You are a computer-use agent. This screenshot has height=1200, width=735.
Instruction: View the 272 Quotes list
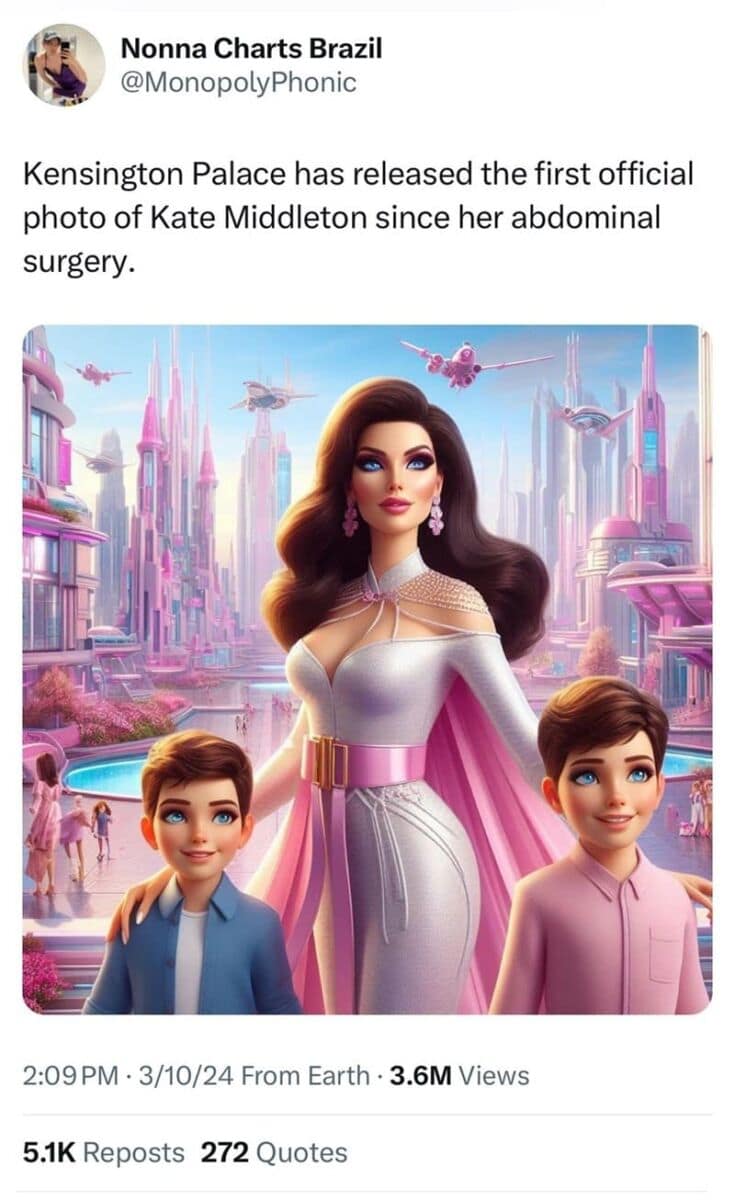[x=274, y=1152]
